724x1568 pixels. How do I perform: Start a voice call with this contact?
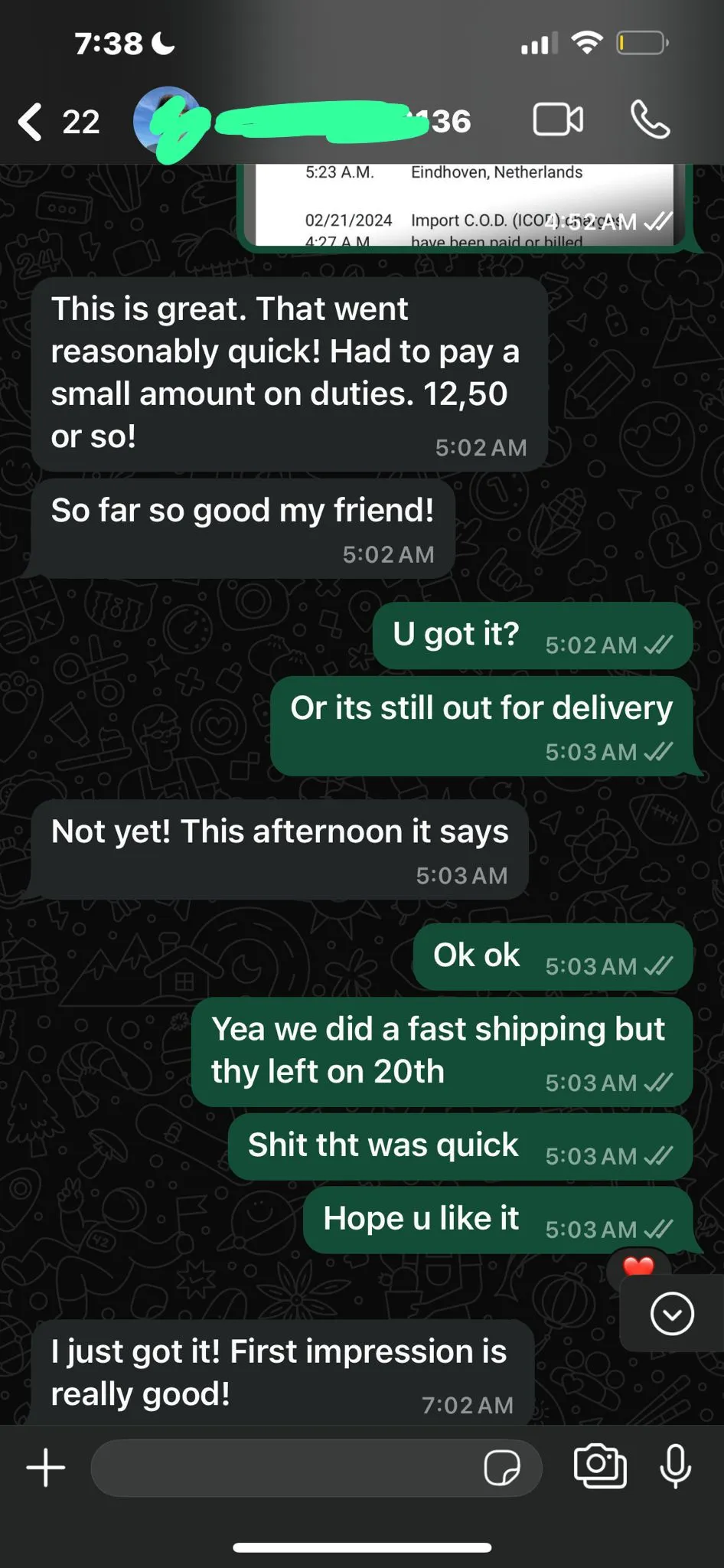(x=650, y=120)
